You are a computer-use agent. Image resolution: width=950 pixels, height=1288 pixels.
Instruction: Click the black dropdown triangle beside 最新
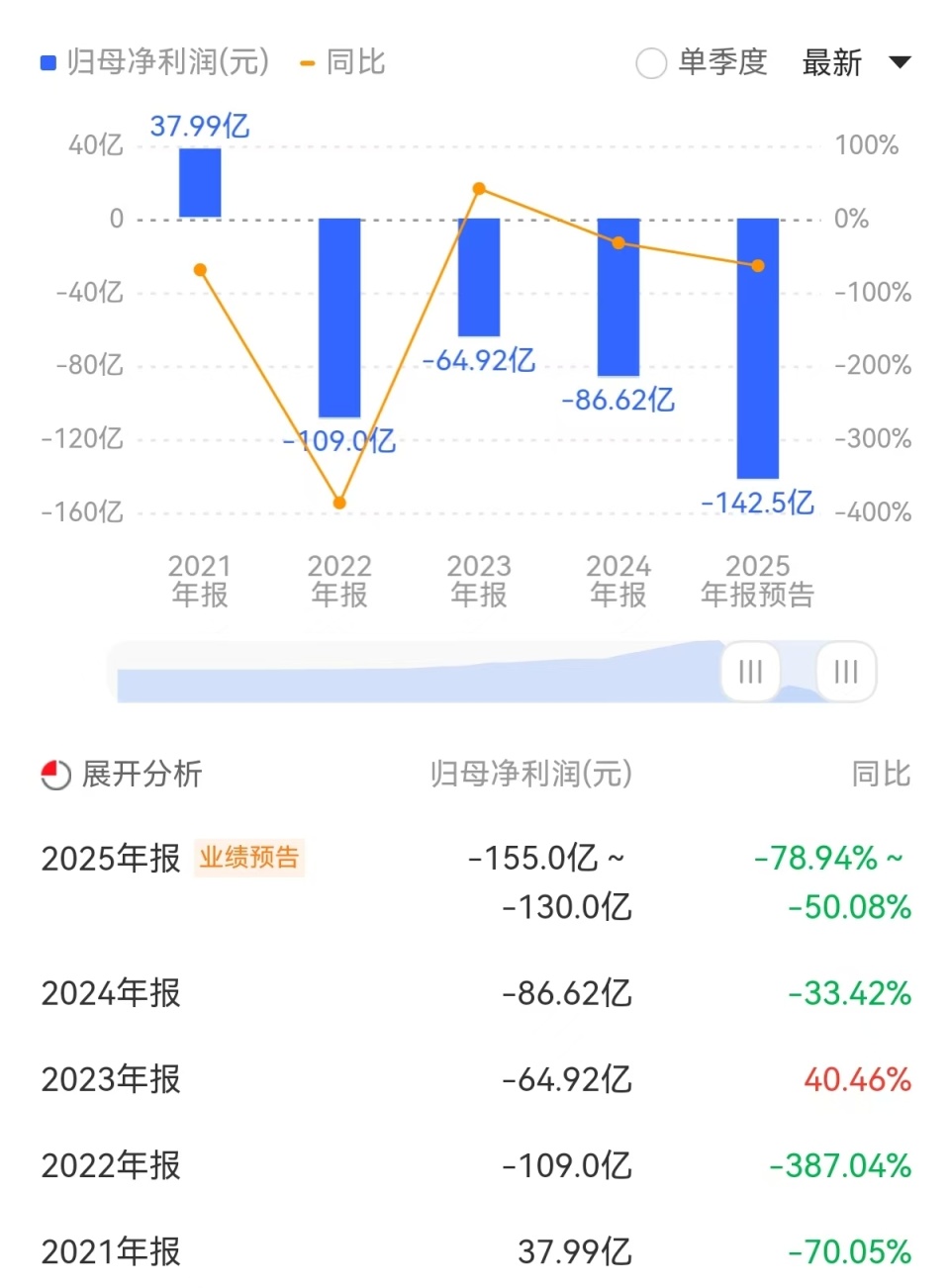click(901, 62)
